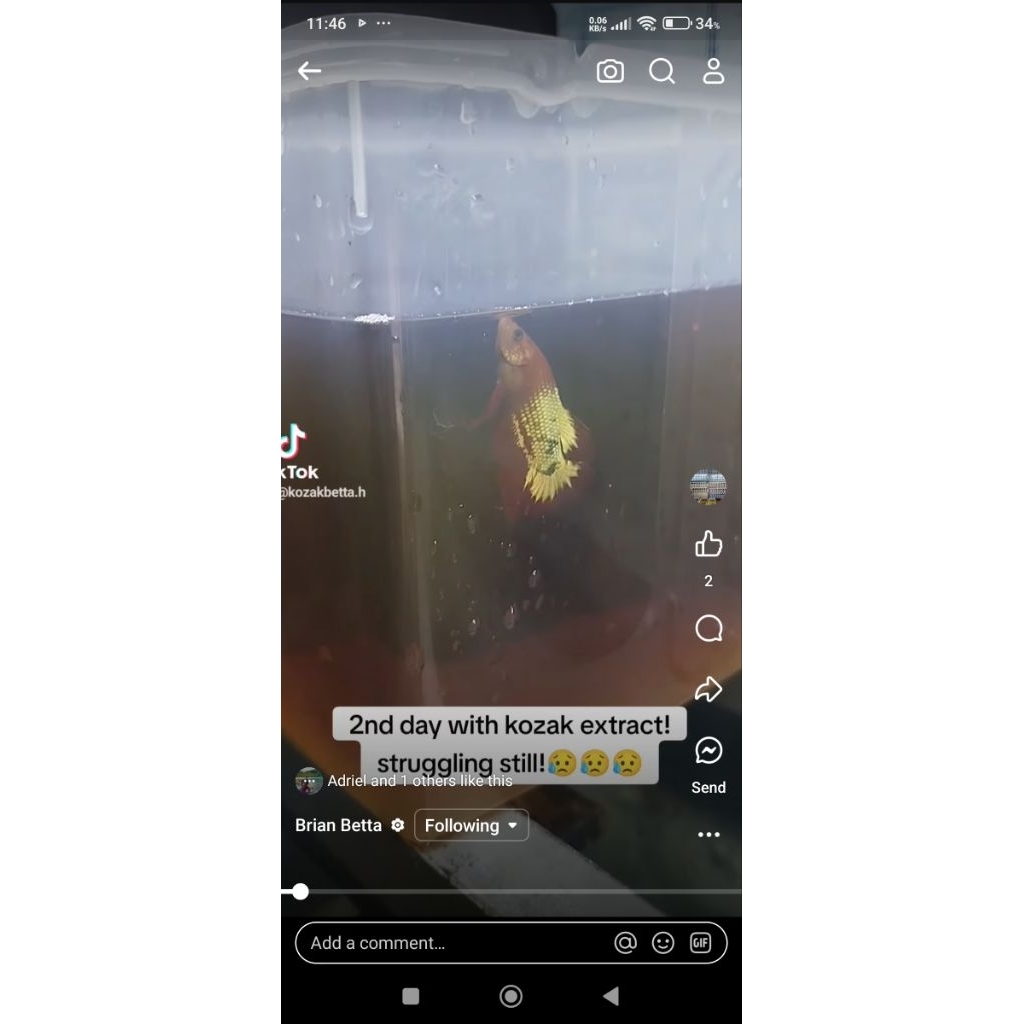Open the three-dot more options

[709, 834]
